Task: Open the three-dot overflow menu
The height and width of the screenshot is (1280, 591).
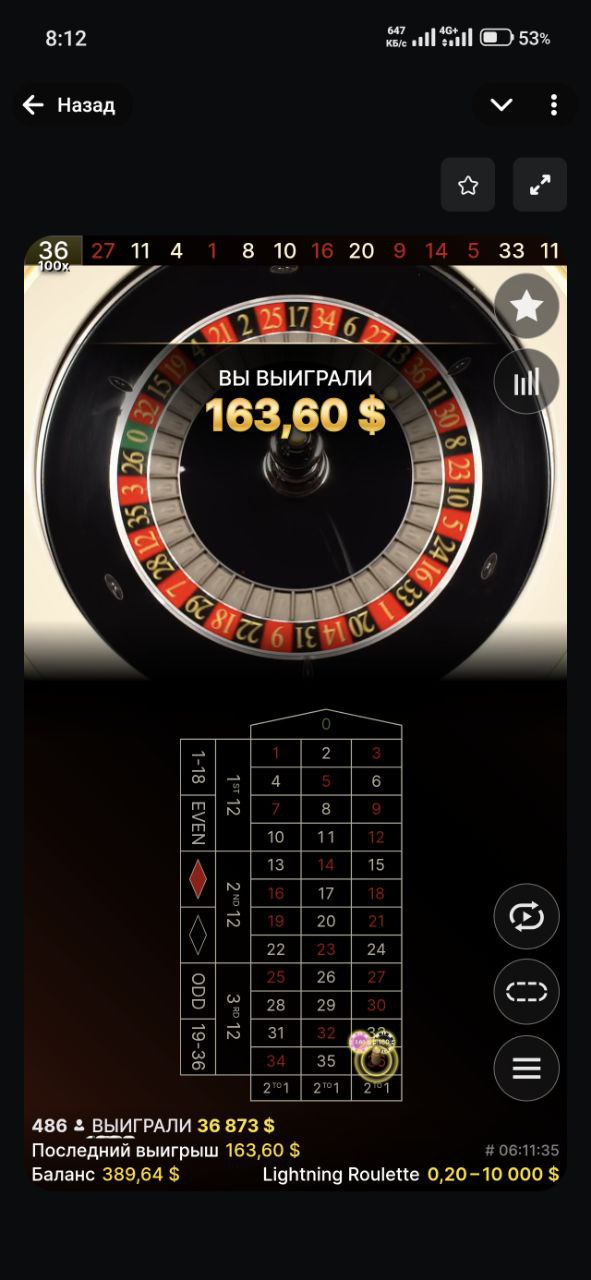Action: coord(554,105)
